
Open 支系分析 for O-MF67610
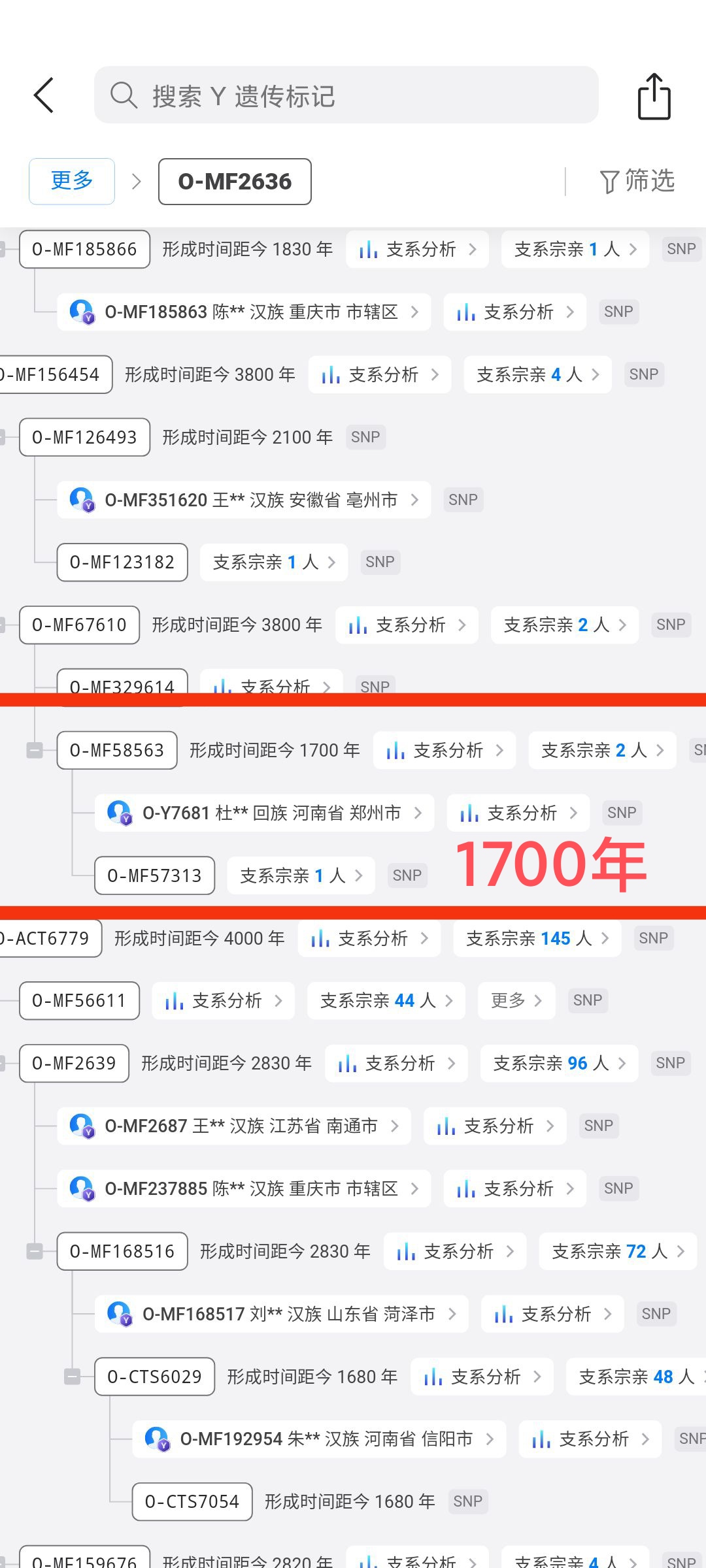tap(407, 625)
